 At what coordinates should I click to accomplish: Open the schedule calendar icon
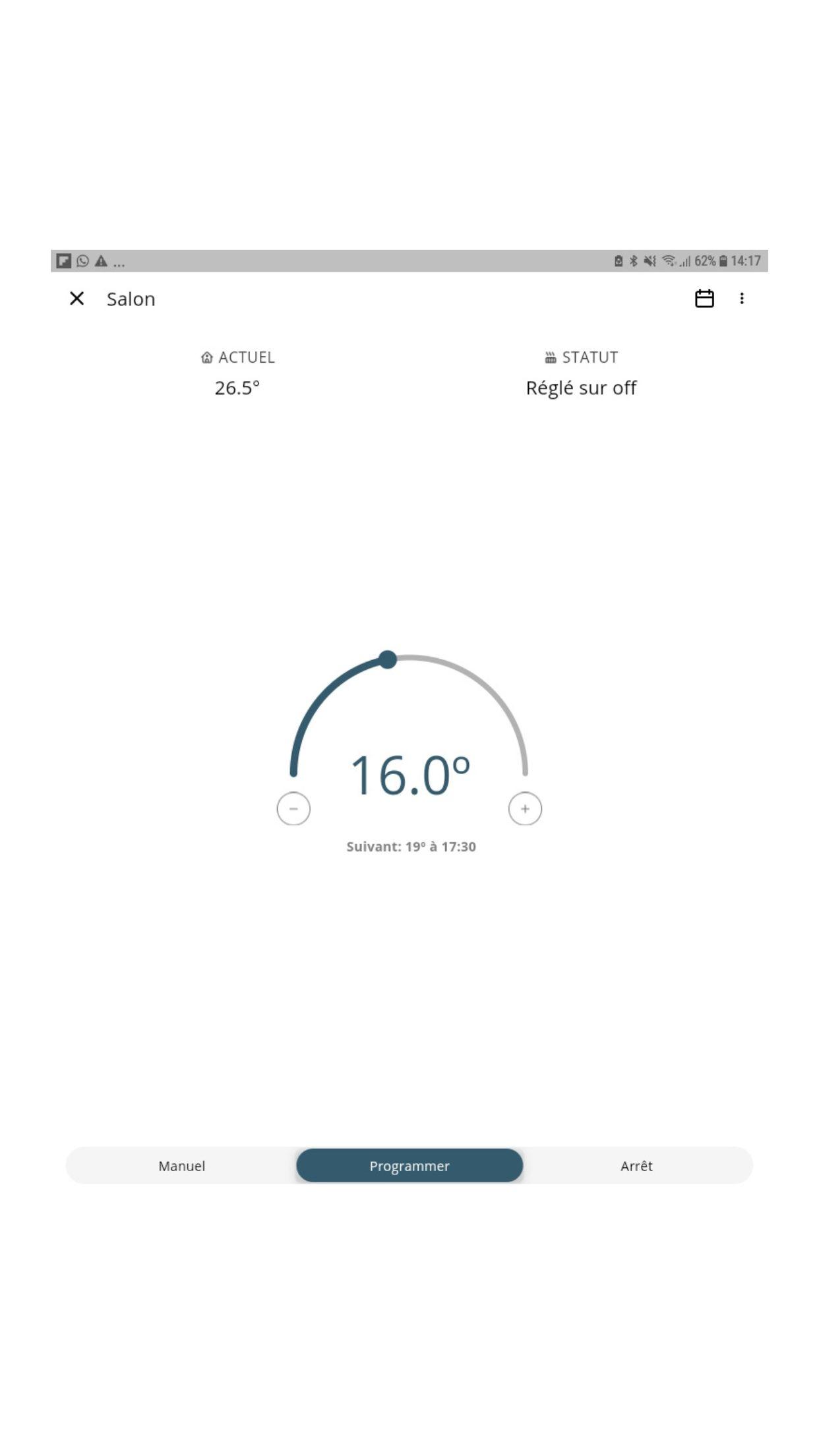704,299
